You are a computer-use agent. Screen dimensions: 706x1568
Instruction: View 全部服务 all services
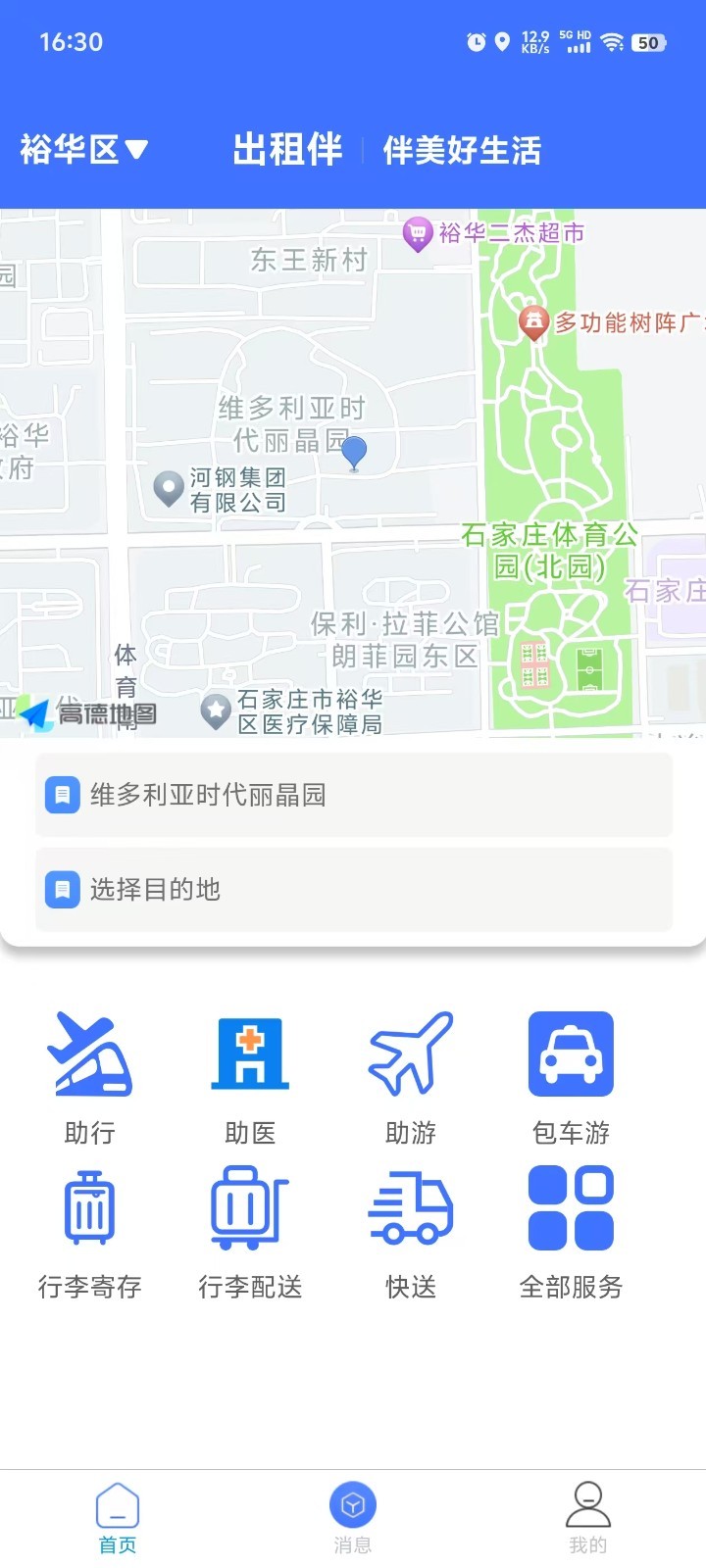point(571,1233)
